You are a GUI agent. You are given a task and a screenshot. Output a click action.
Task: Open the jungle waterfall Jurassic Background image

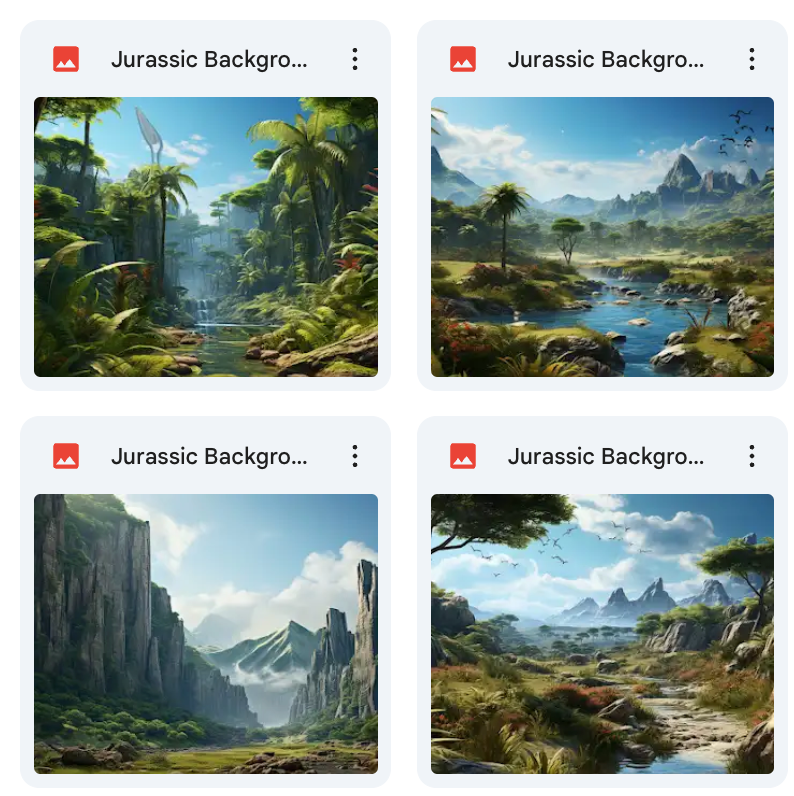pos(205,237)
